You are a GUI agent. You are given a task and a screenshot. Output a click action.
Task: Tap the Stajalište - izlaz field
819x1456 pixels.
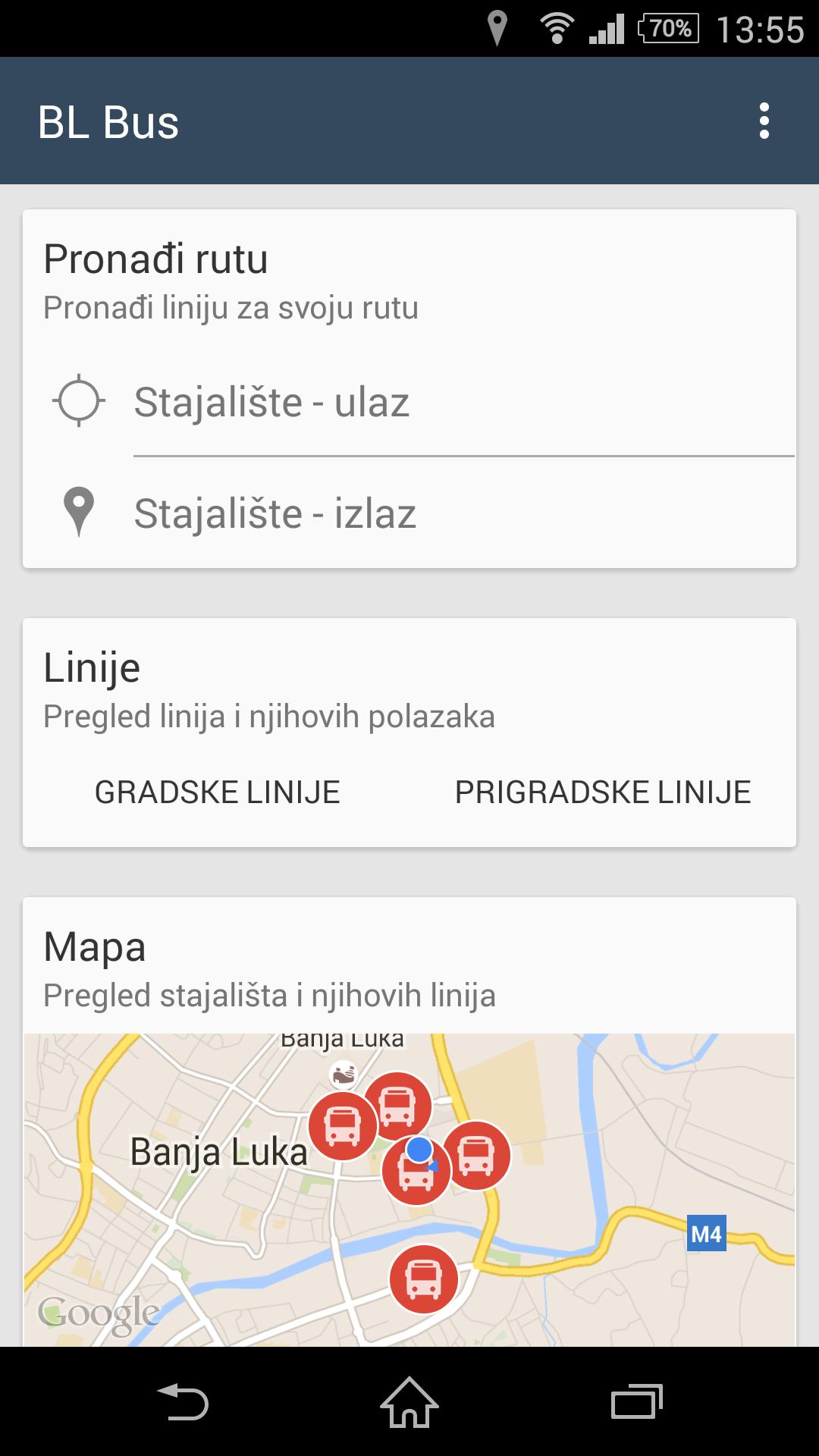(x=463, y=513)
